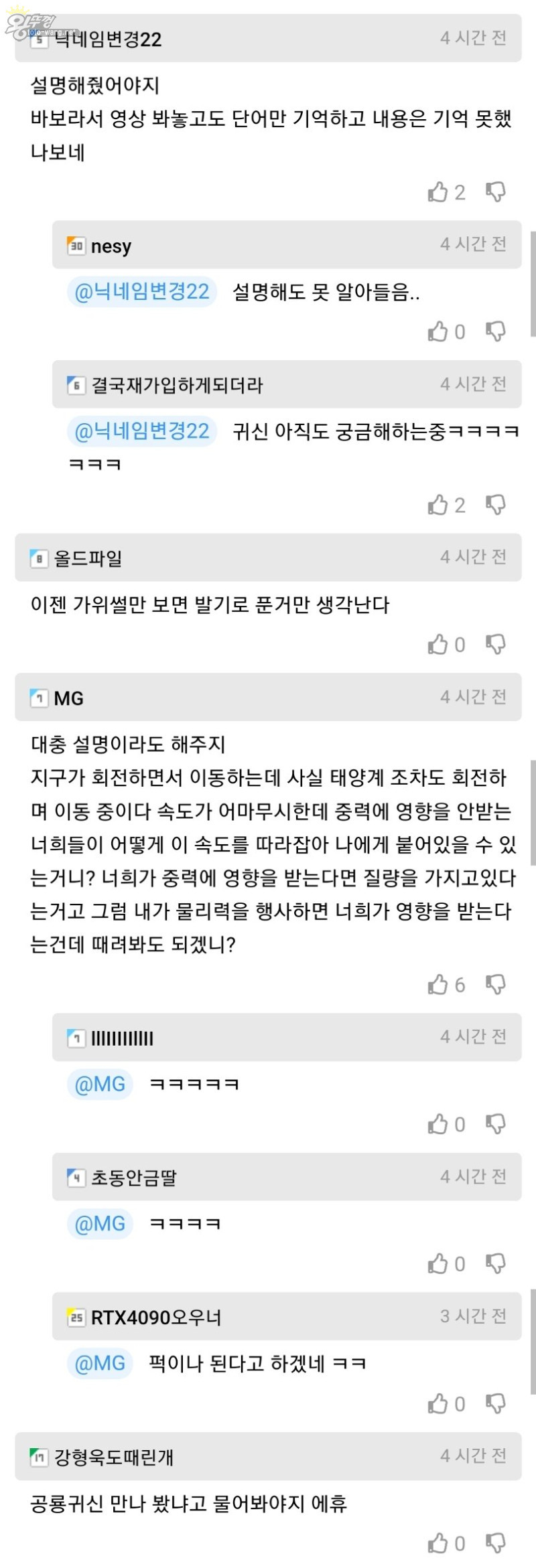Dislike MG's long comment

[x=495, y=985]
